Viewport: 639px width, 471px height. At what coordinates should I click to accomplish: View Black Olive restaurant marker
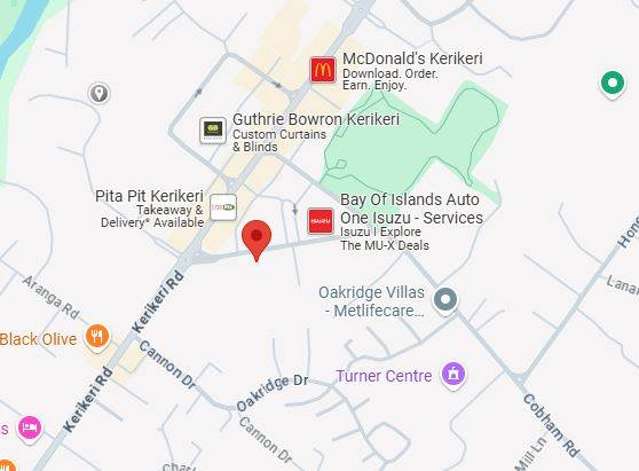tap(97, 337)
